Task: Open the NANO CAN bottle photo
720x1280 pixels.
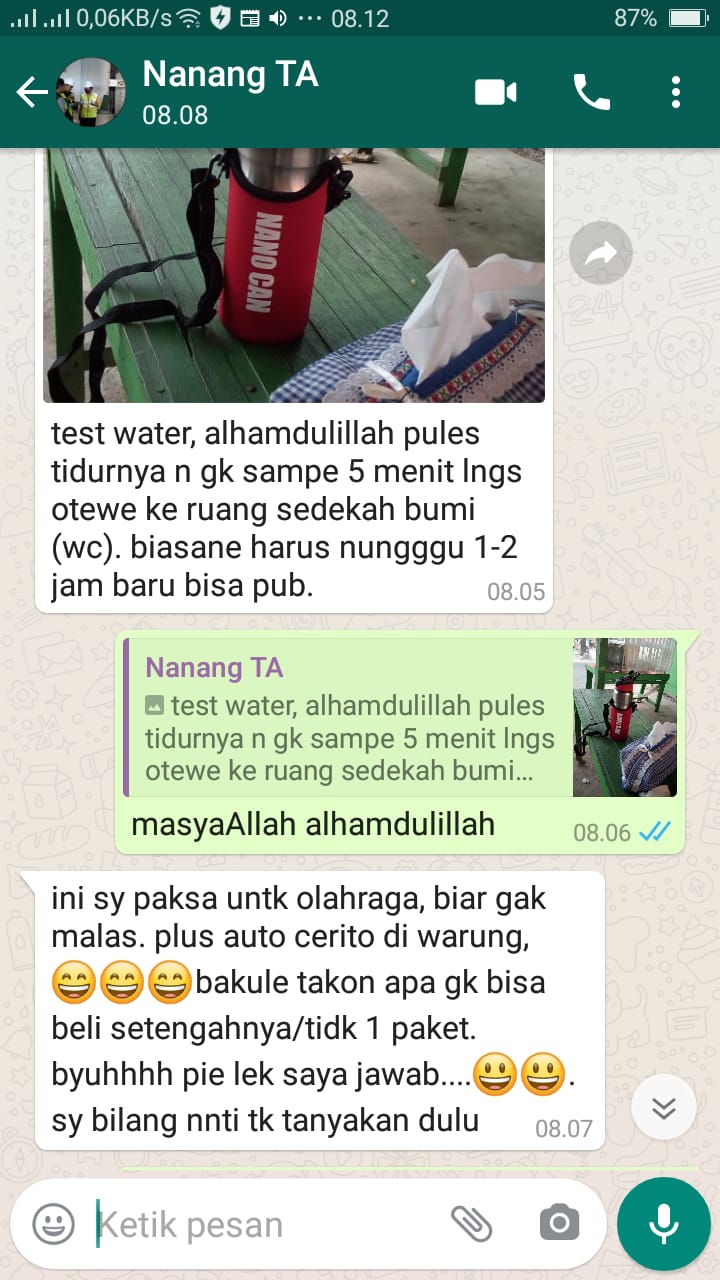Action: coord(294,275)
